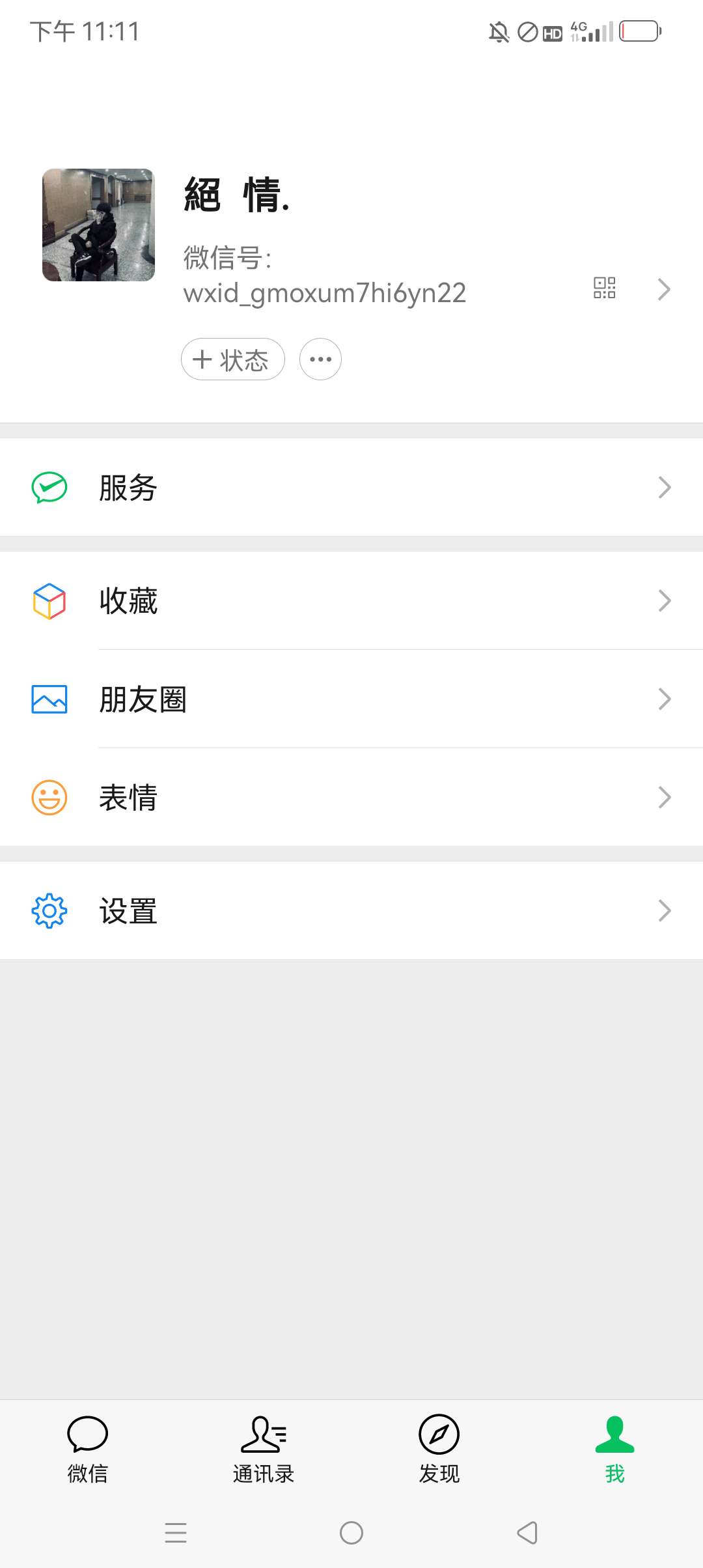Open 收藏 favorites

[x=351, y=600]
